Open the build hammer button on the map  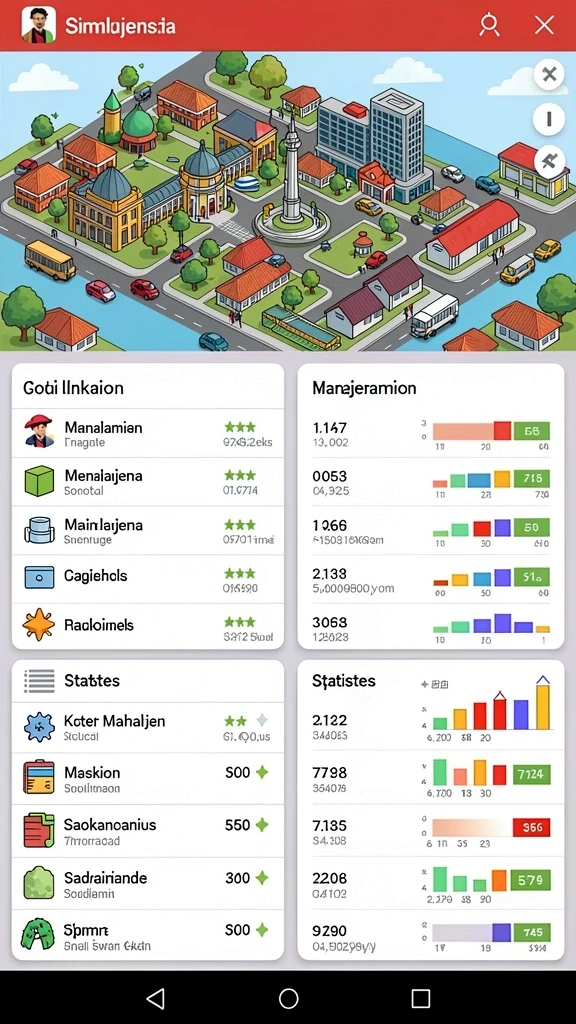(549, 161)
